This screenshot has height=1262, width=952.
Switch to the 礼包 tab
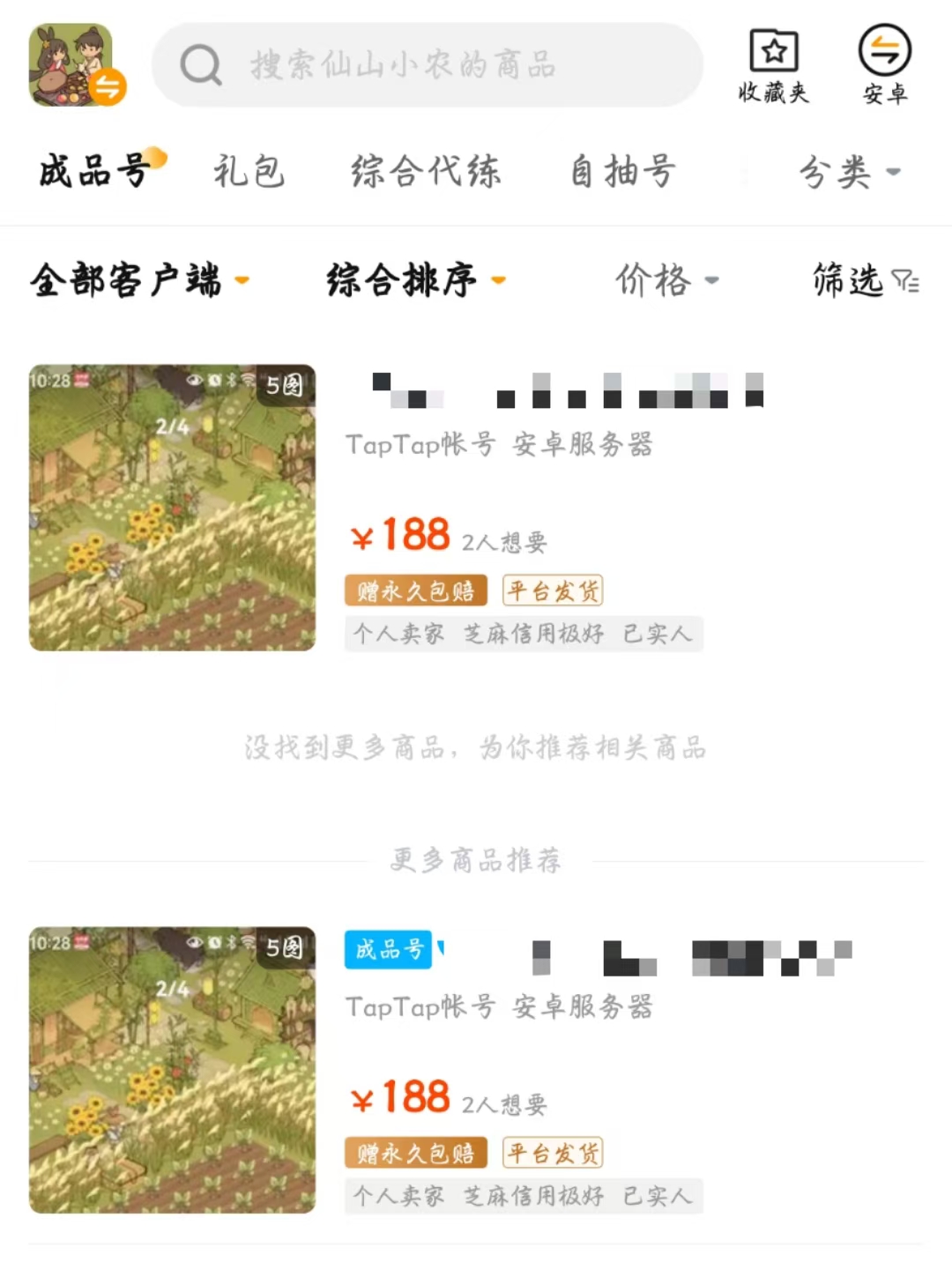tap(249, 171)
